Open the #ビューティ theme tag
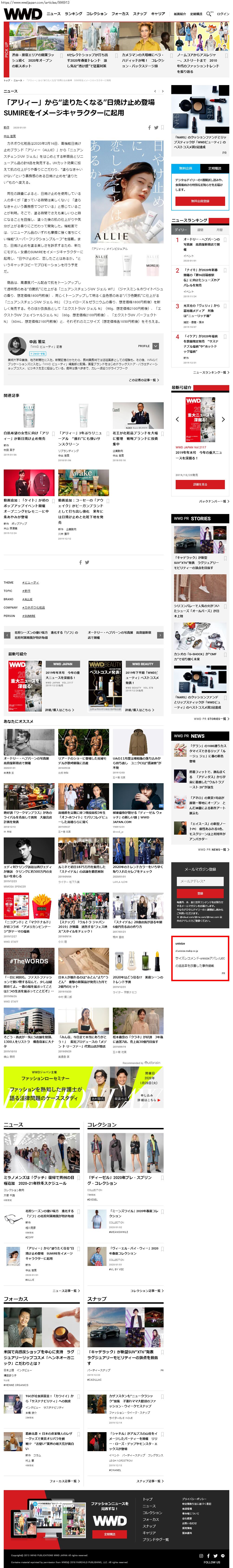 30,582
